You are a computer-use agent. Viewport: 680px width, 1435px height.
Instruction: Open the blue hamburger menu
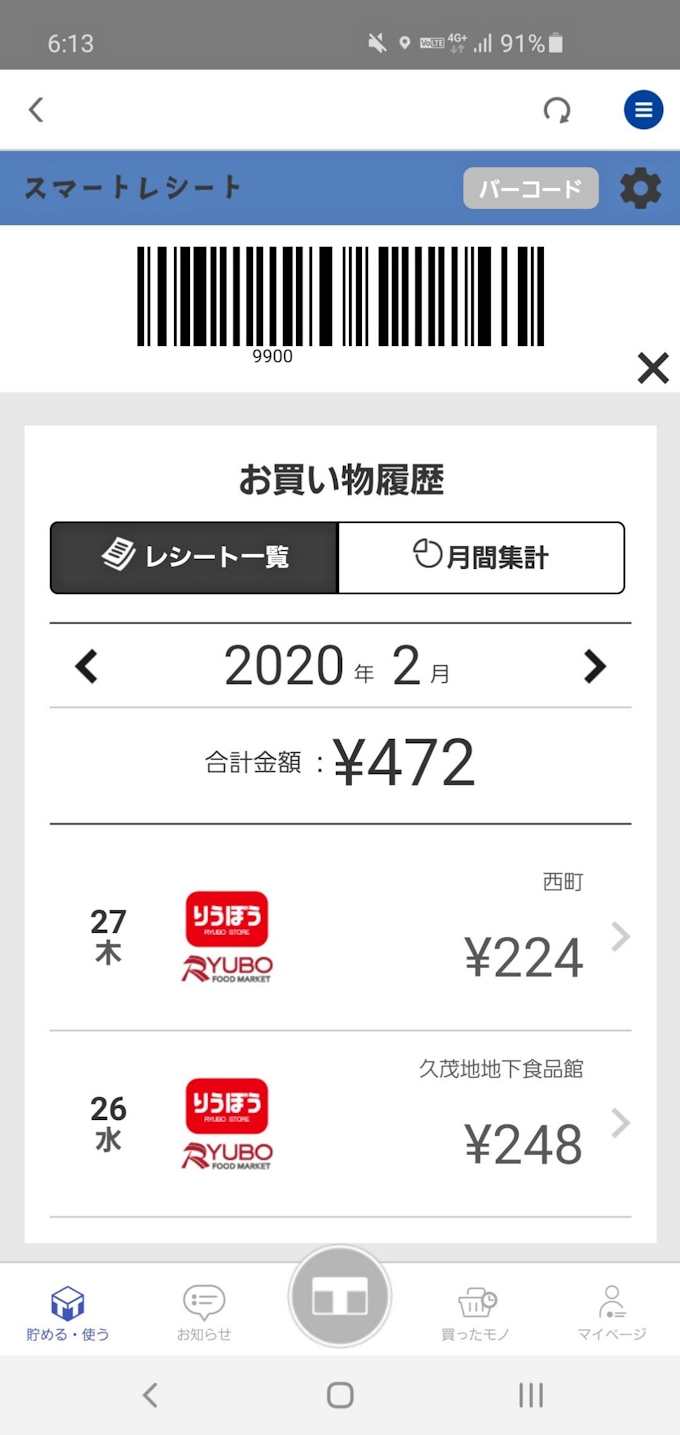tap(643, 109)
